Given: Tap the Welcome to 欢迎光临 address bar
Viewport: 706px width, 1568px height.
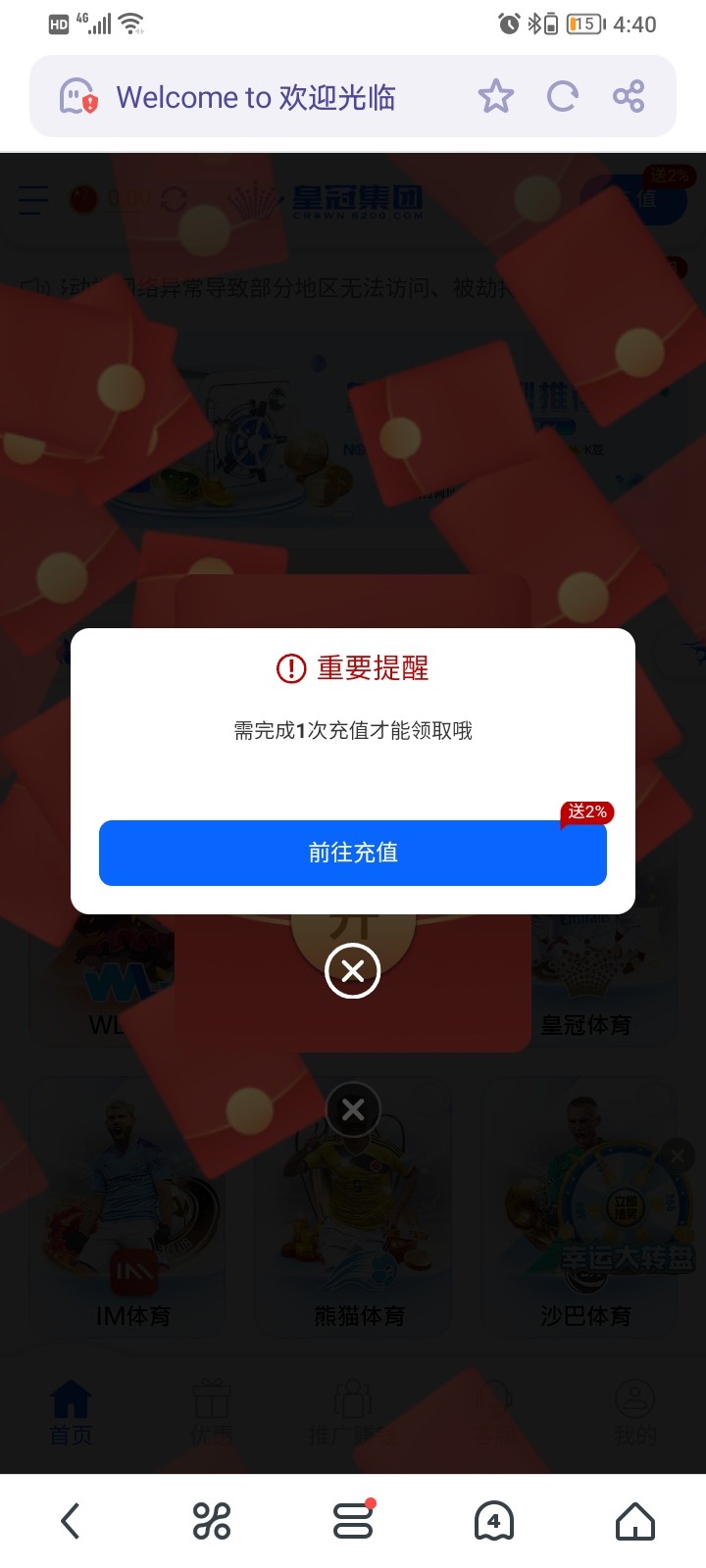Looking at the screenshot, I should [x=256, y=97].
